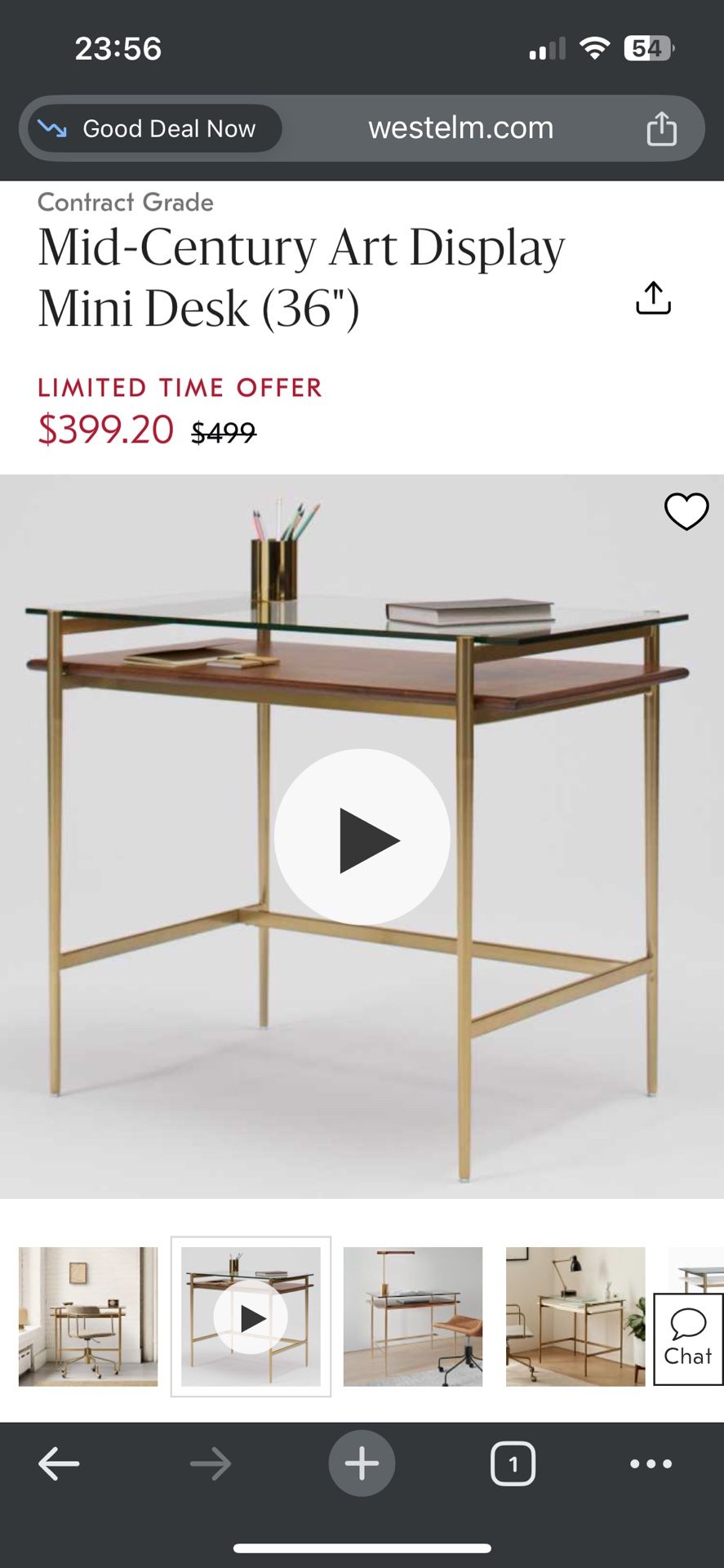Image resolution: width=724 pixels, height=1568 pixels.
Task: Open the Chat support button
Action: click(688, 1339)
